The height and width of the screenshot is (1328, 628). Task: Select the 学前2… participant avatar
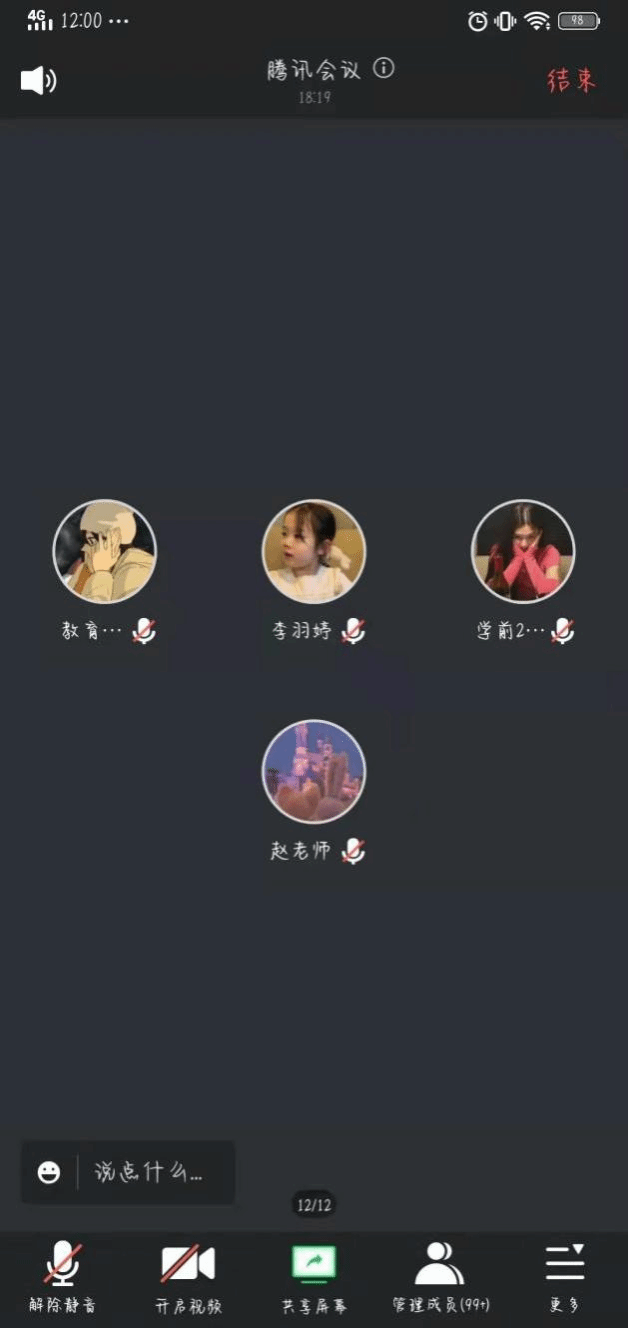coord(523,552)
